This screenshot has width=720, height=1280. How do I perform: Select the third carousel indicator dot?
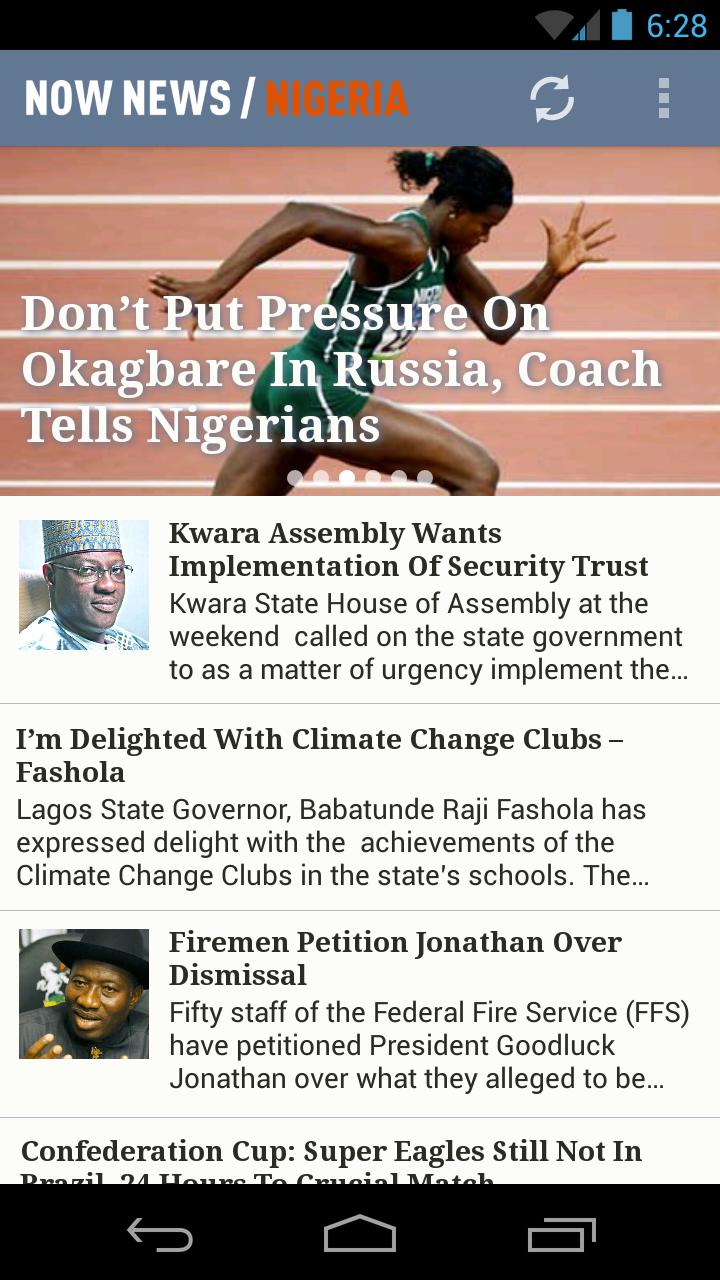click(348, 478)
